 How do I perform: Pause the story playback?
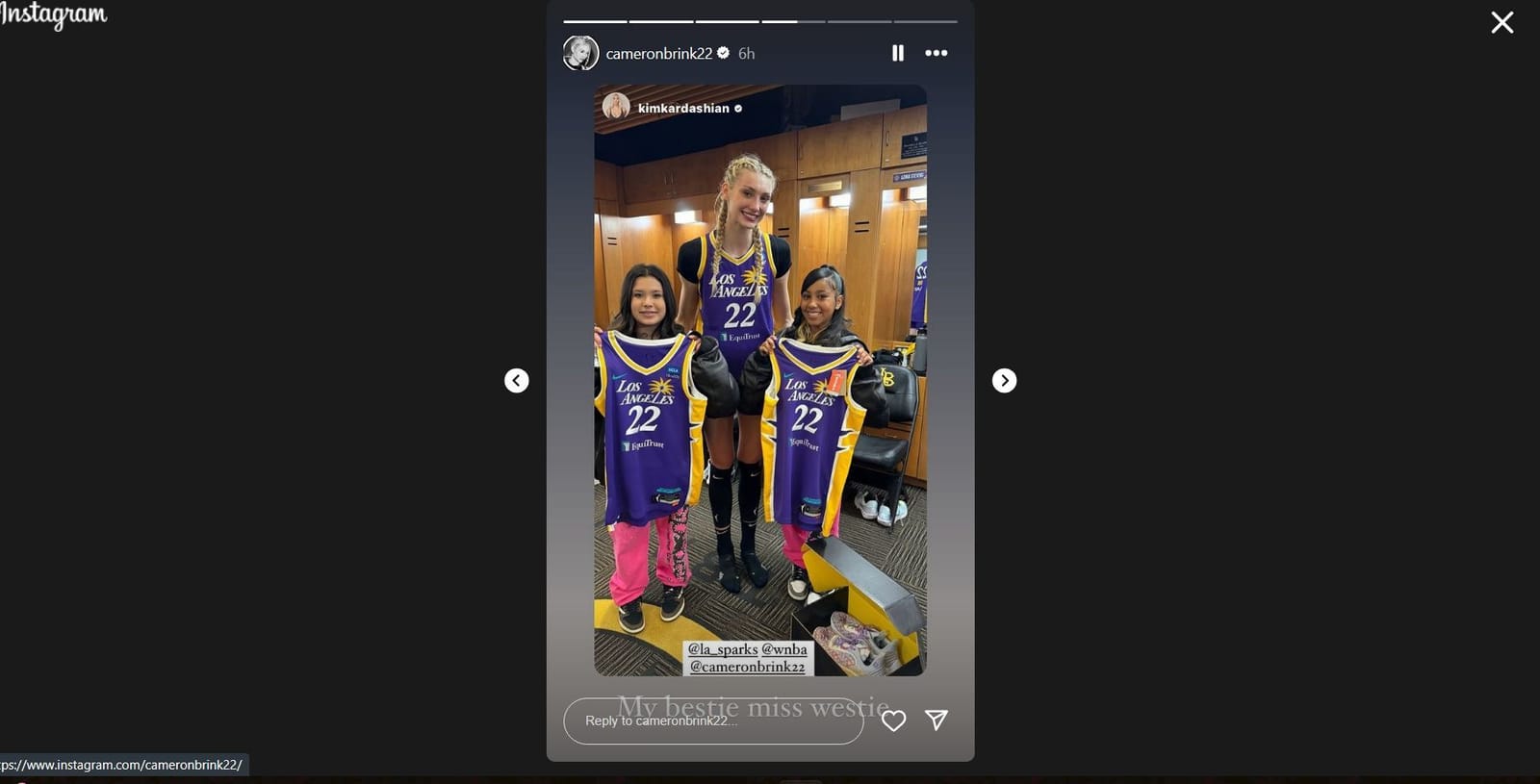pos(898,53)
